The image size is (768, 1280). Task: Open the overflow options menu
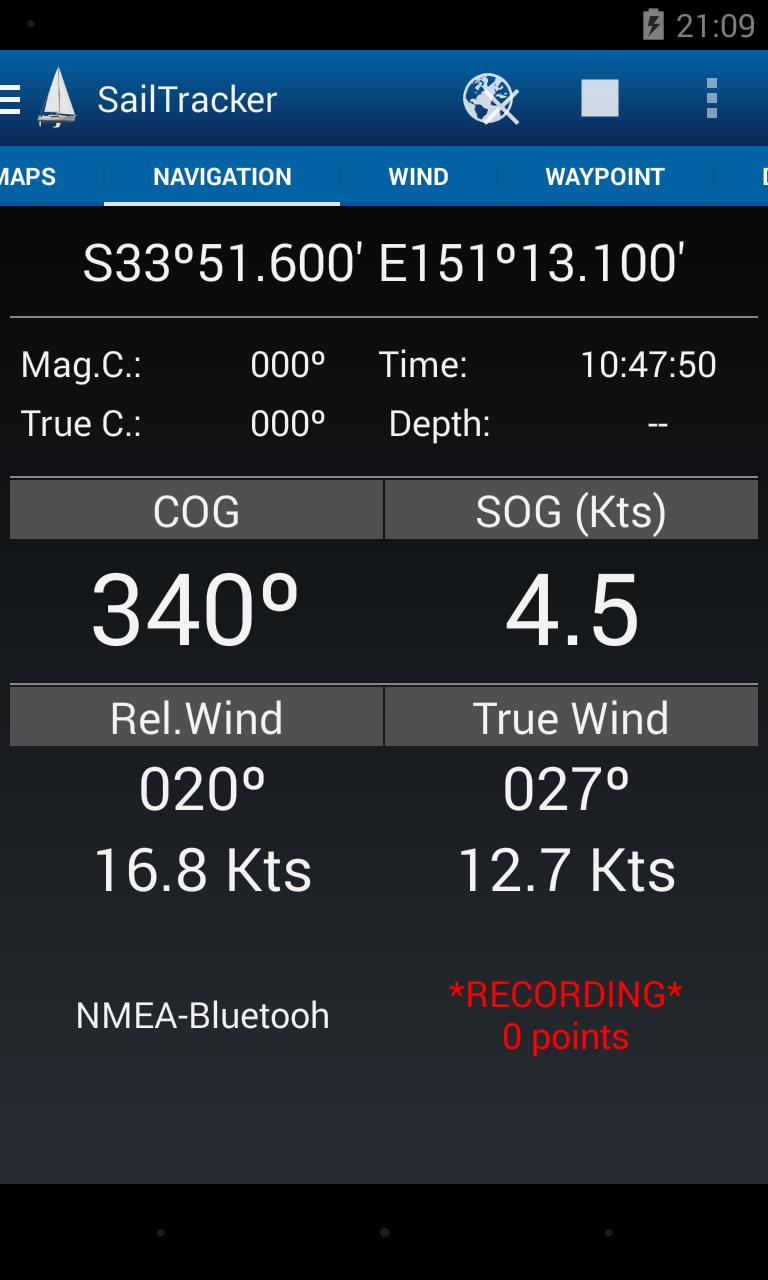(712, 97)
